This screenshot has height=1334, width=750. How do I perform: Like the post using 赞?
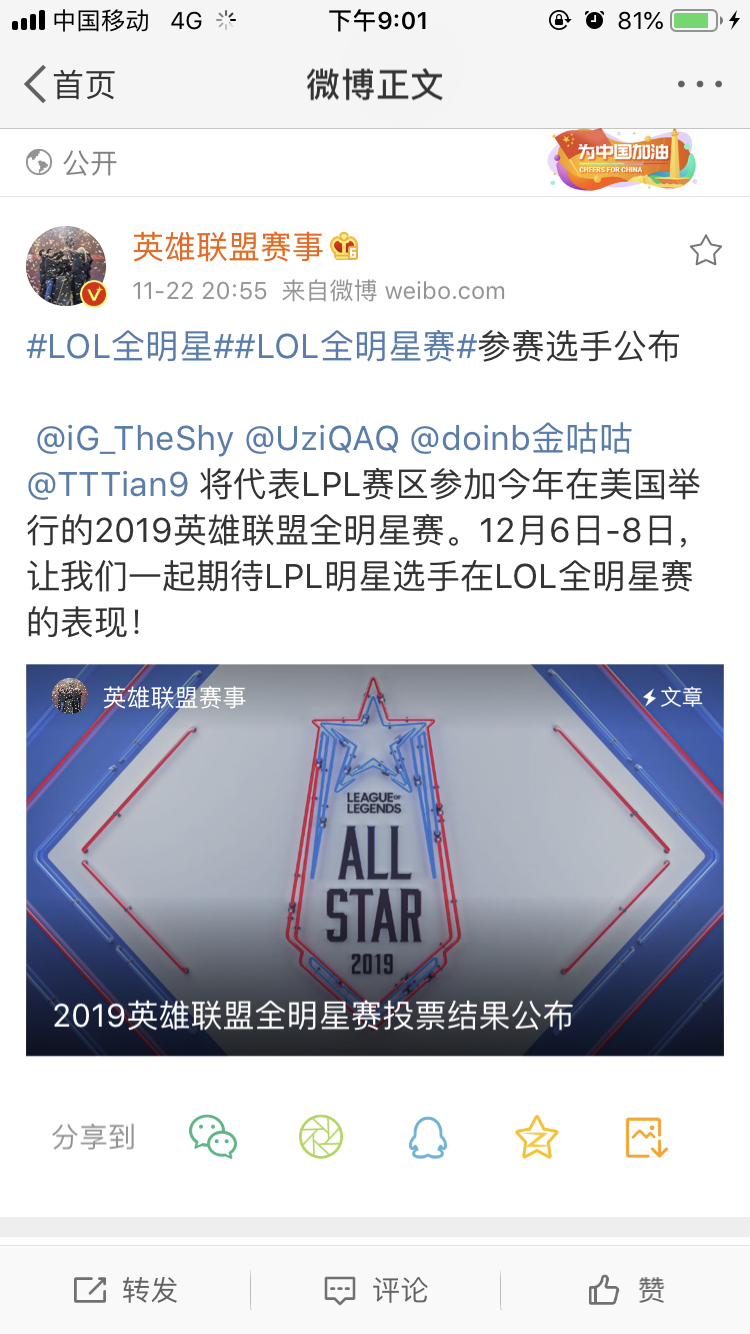click(x=626, y=1290)
